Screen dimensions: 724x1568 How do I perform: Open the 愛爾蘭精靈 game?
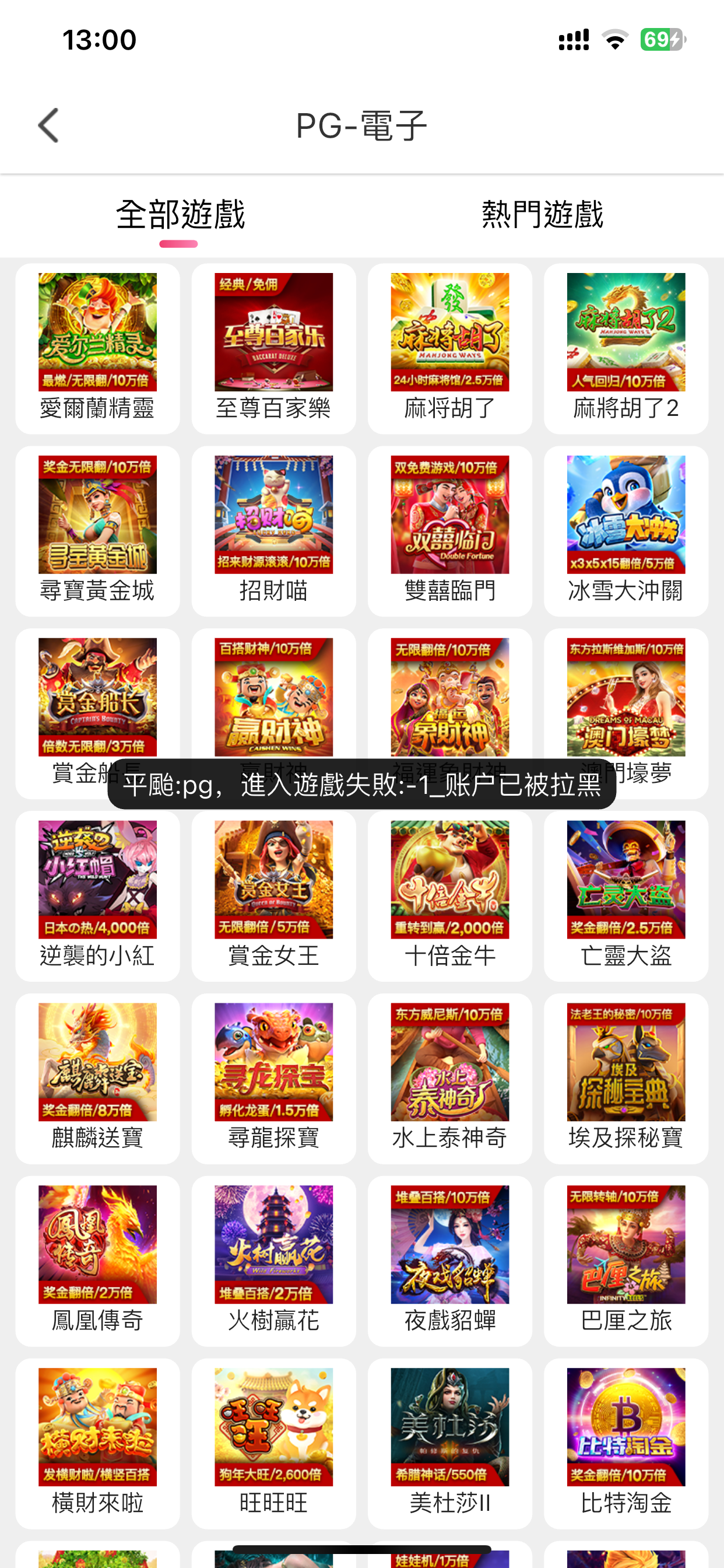click(x=97, y=348)
